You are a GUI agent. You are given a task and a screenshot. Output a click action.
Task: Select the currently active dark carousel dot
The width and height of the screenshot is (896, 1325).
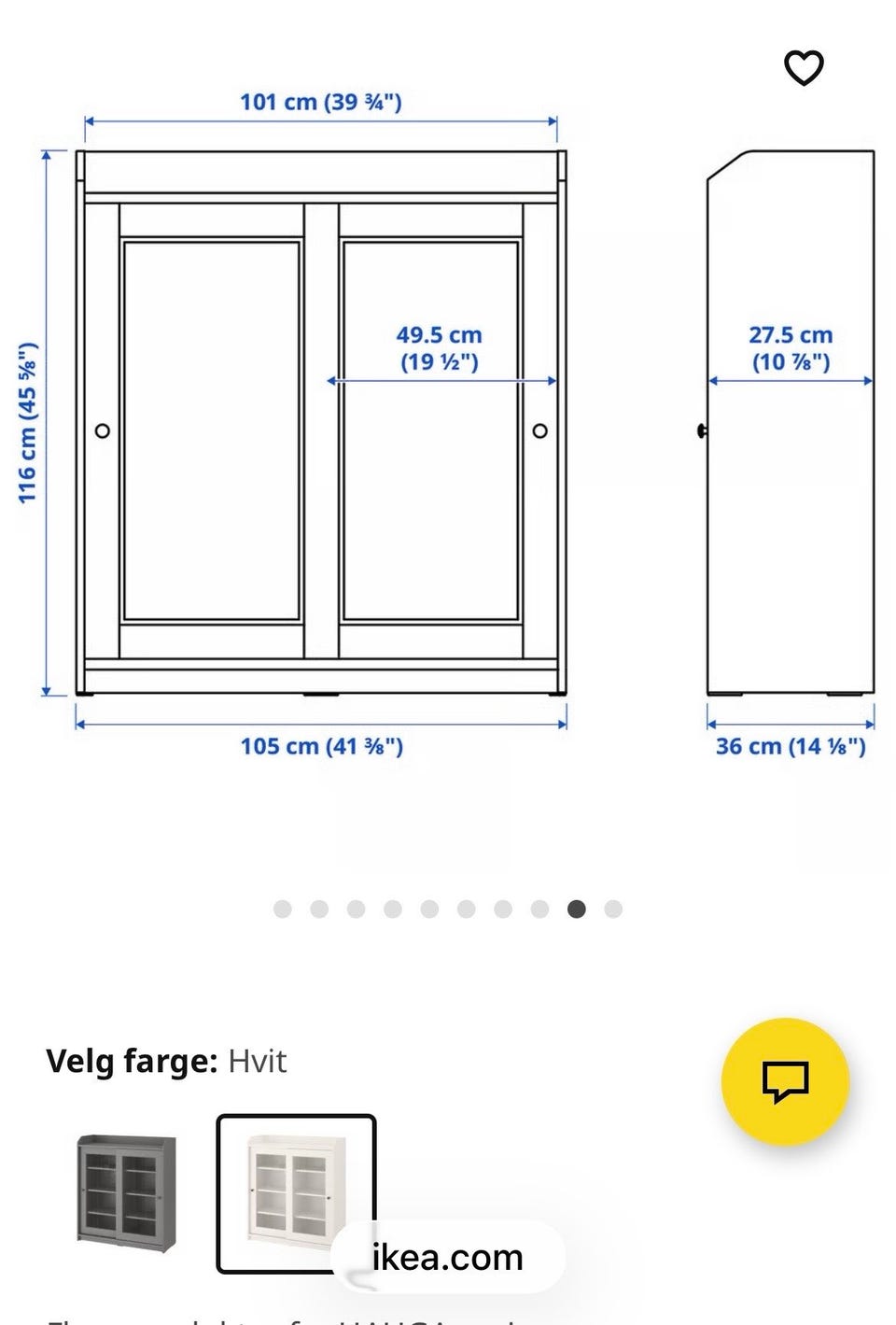(x=576, y=908)
